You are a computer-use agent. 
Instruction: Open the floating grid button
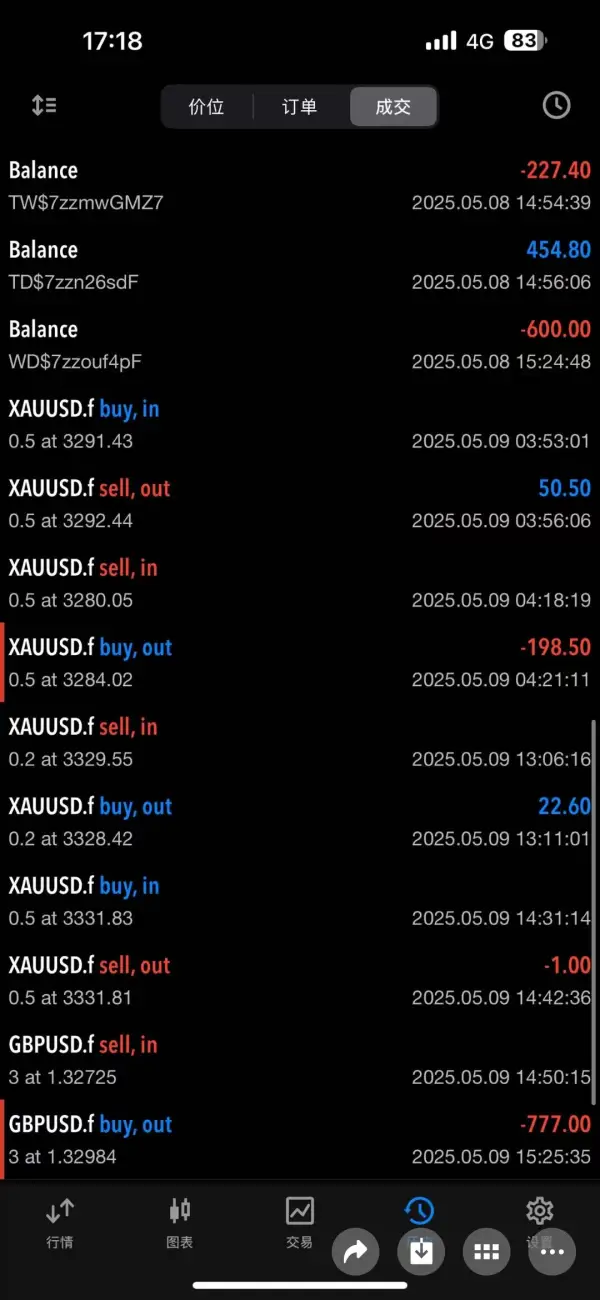pos(487,1251)
